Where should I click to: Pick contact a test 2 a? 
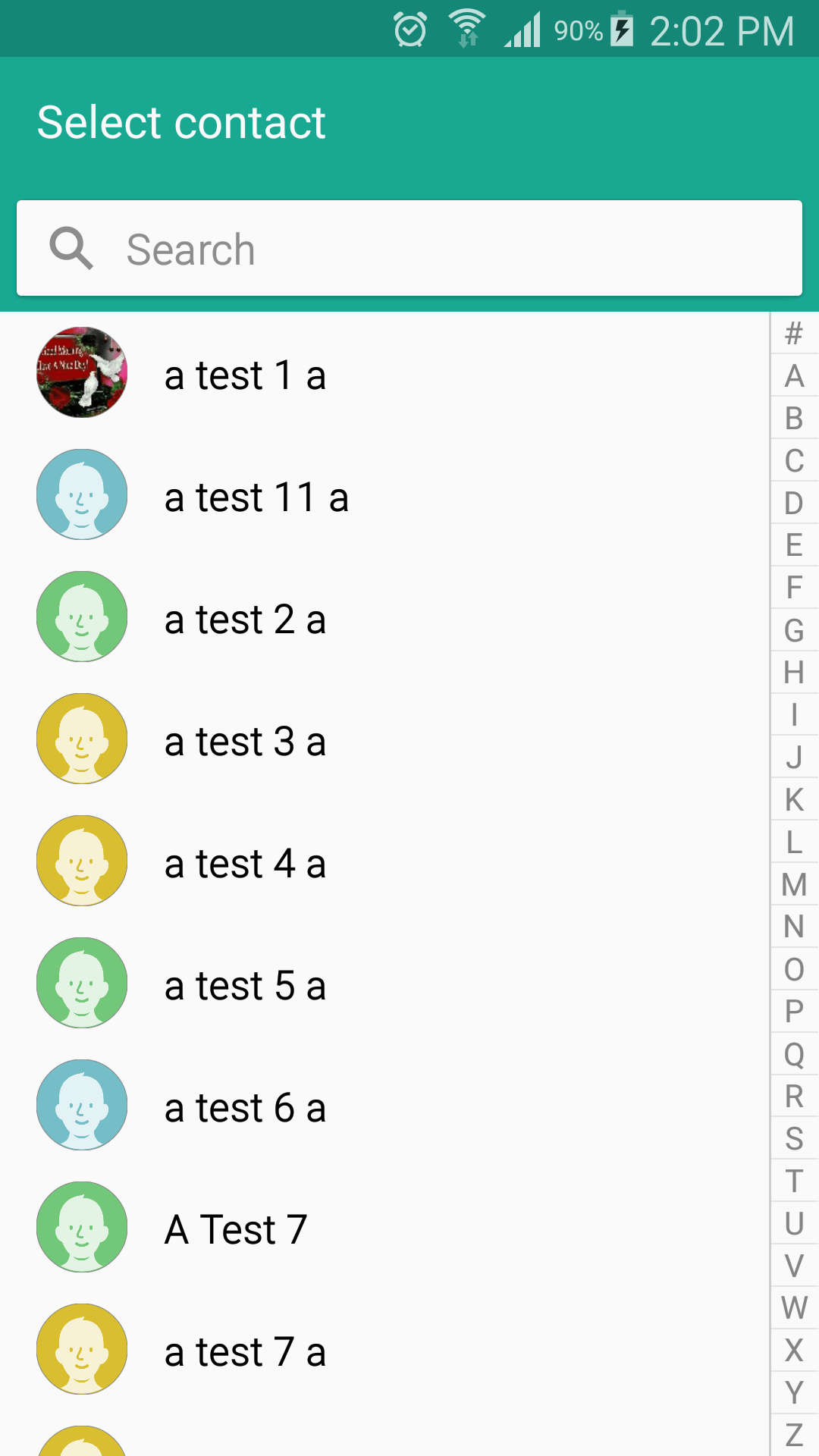pos(384,617)
